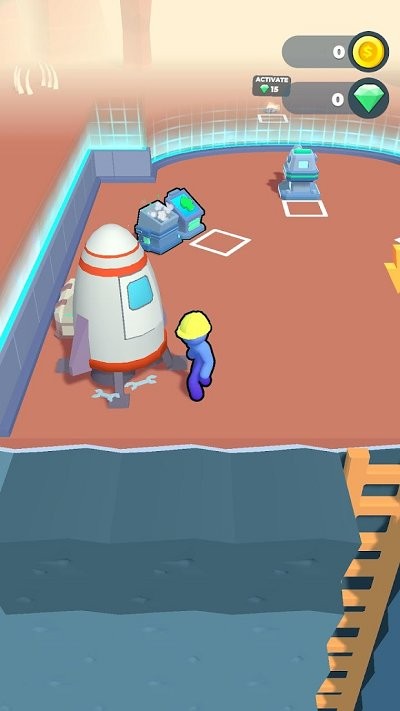Tap the Activate 15 gems marker
400x711 pixels.
(x=271, y=85)
